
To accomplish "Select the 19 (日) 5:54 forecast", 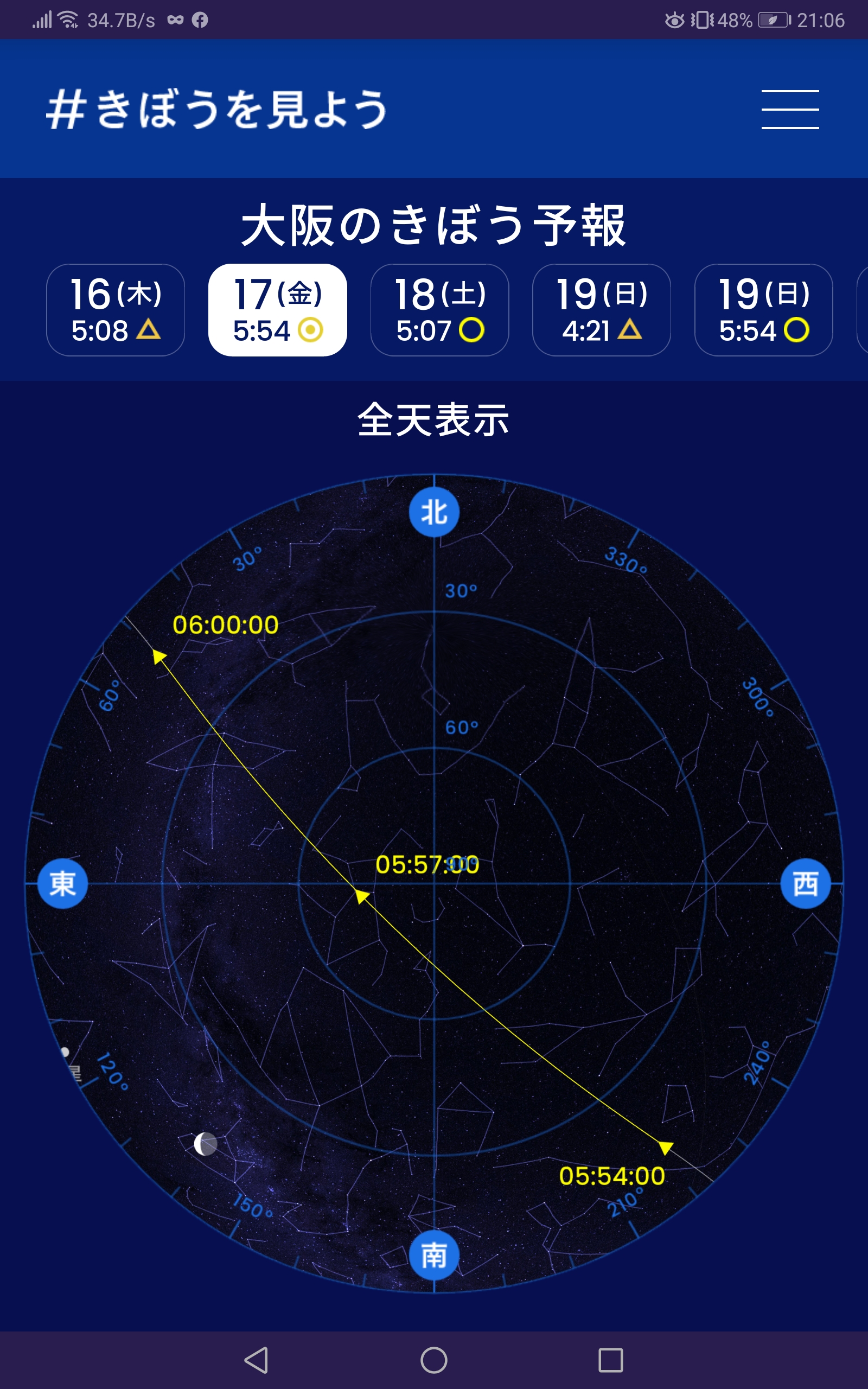I will [x=763, y=310].
